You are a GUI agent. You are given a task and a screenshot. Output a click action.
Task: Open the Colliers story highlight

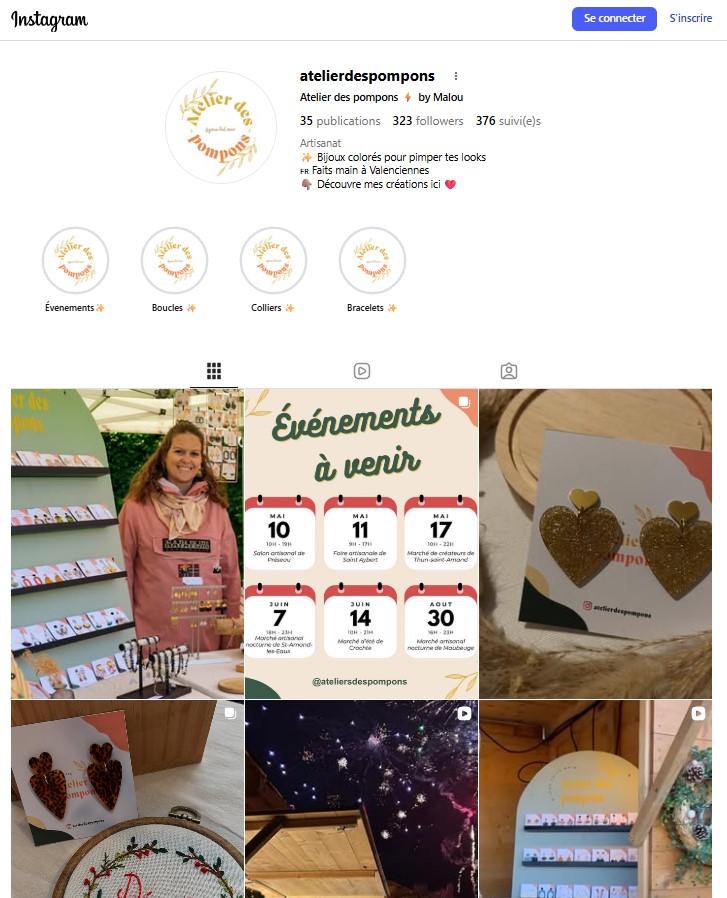tap(273, 261)
